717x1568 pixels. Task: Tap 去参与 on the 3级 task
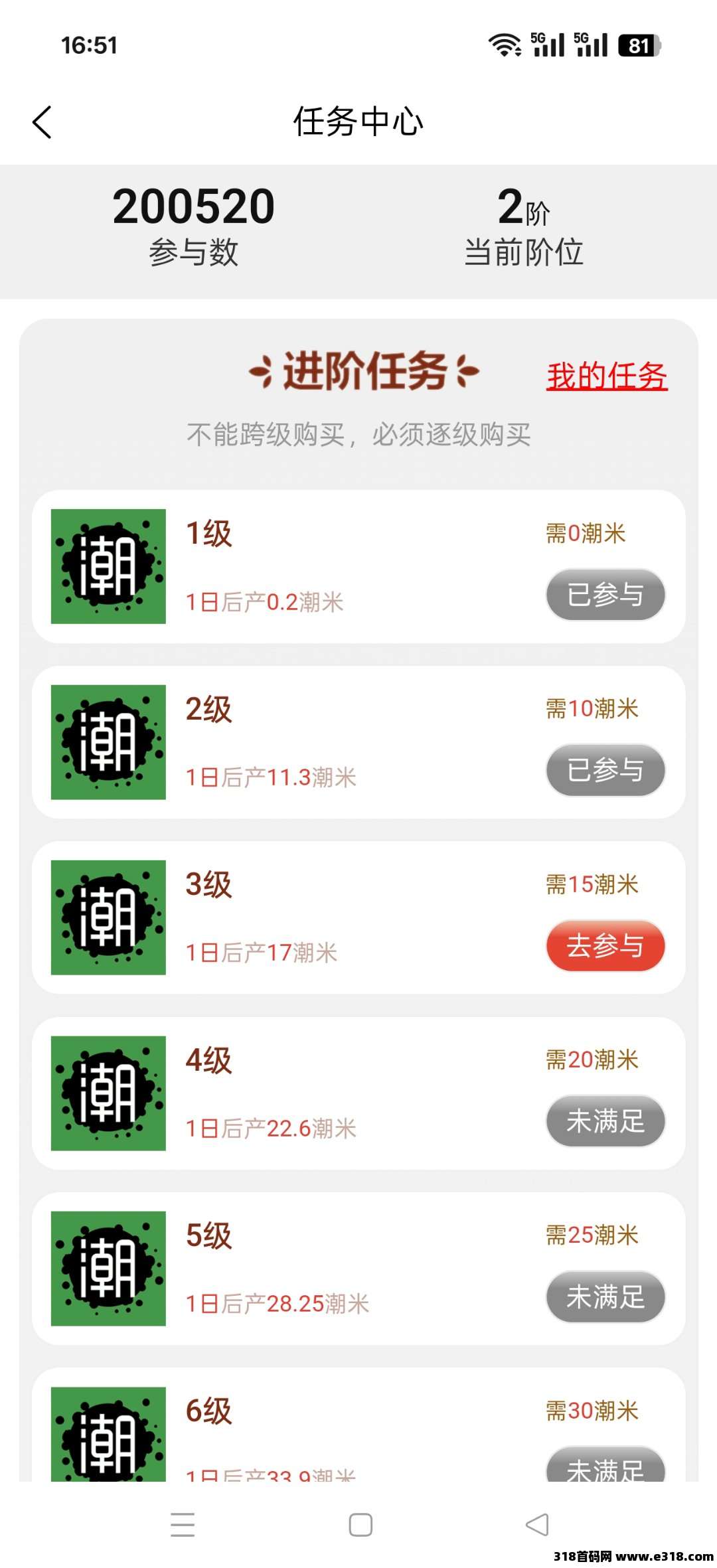(x=605, y=945)
